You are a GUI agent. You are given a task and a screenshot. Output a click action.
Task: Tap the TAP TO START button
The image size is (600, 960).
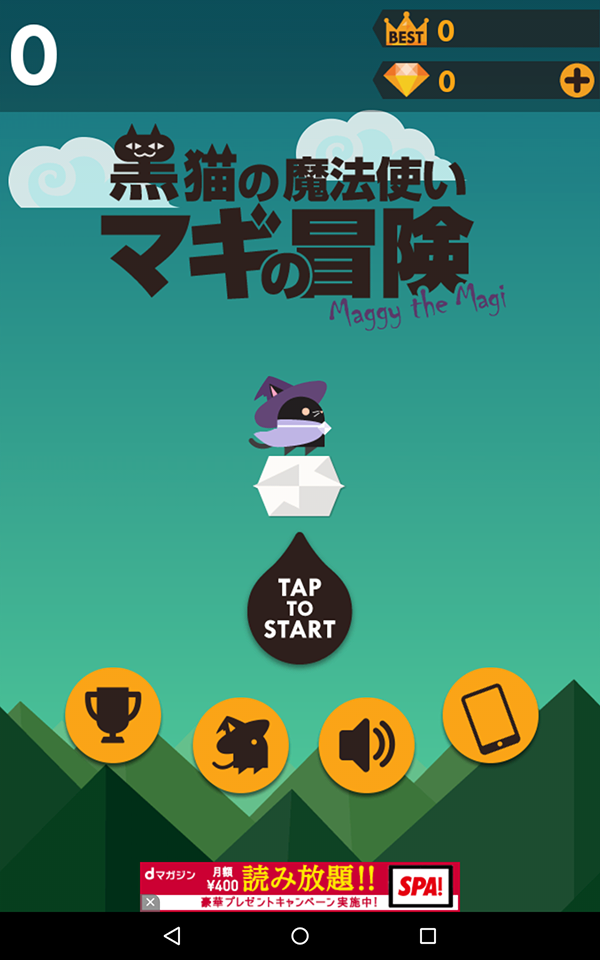point(299,608)
